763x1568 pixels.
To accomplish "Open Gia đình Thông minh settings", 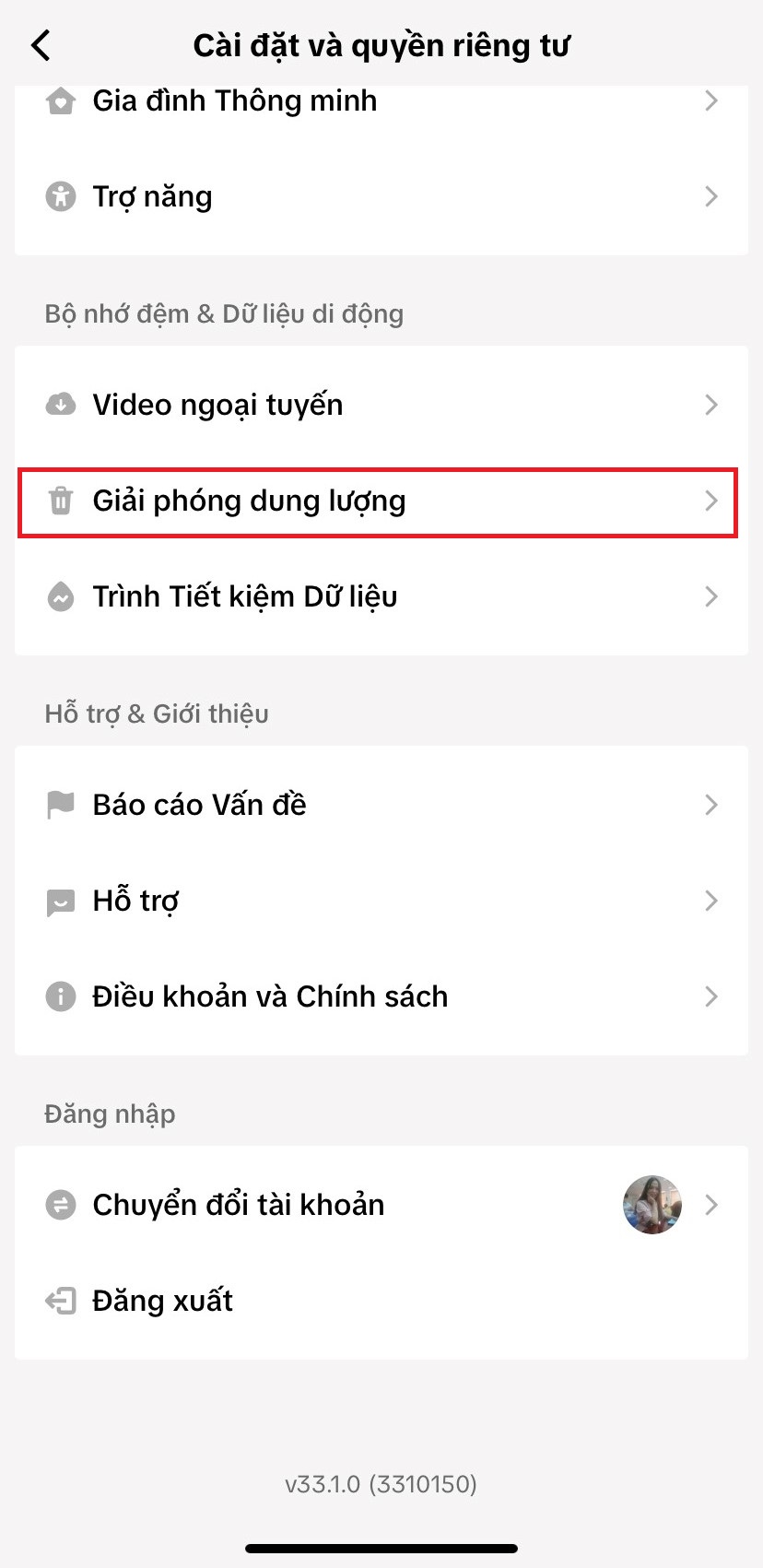I will pyautogui.click(x=381, y=101).
